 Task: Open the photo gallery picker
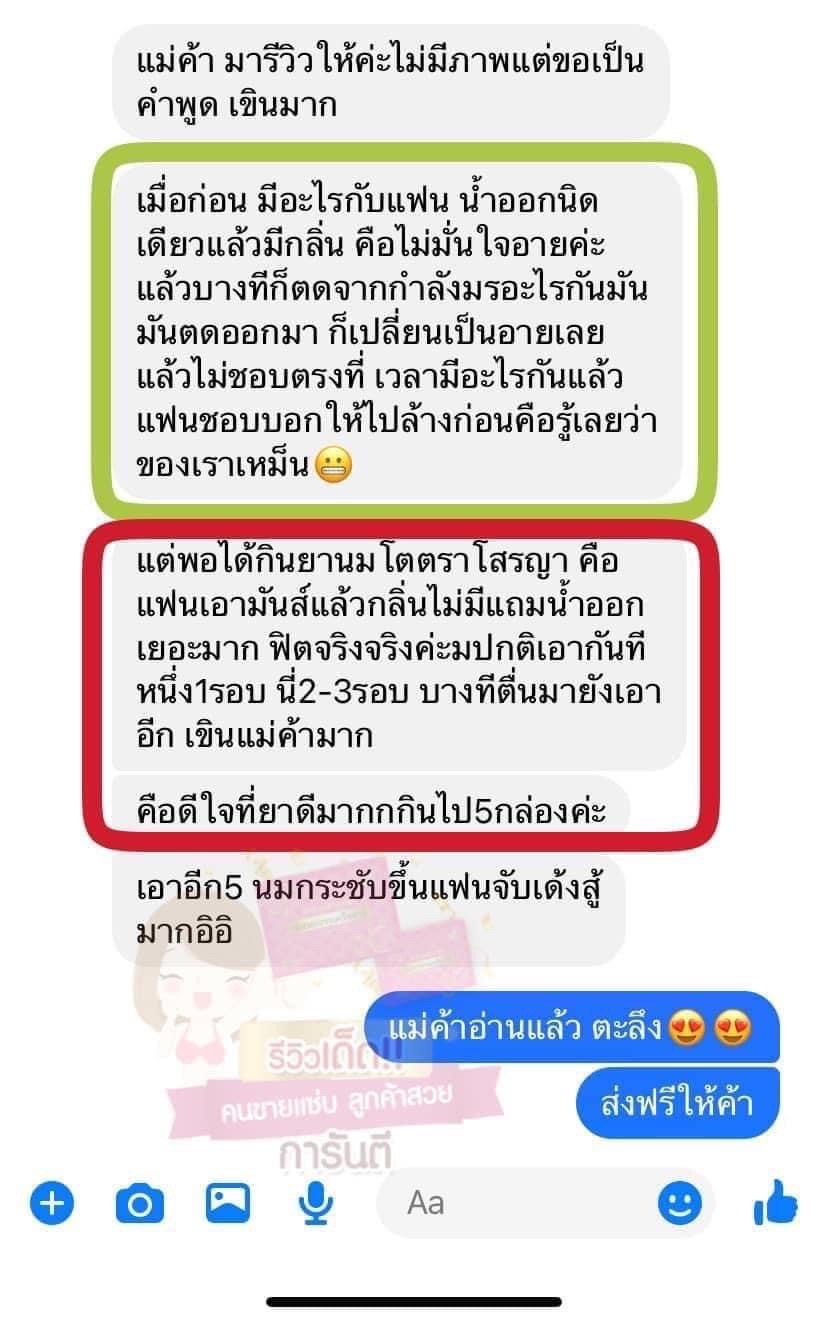tap(227, 1202)
